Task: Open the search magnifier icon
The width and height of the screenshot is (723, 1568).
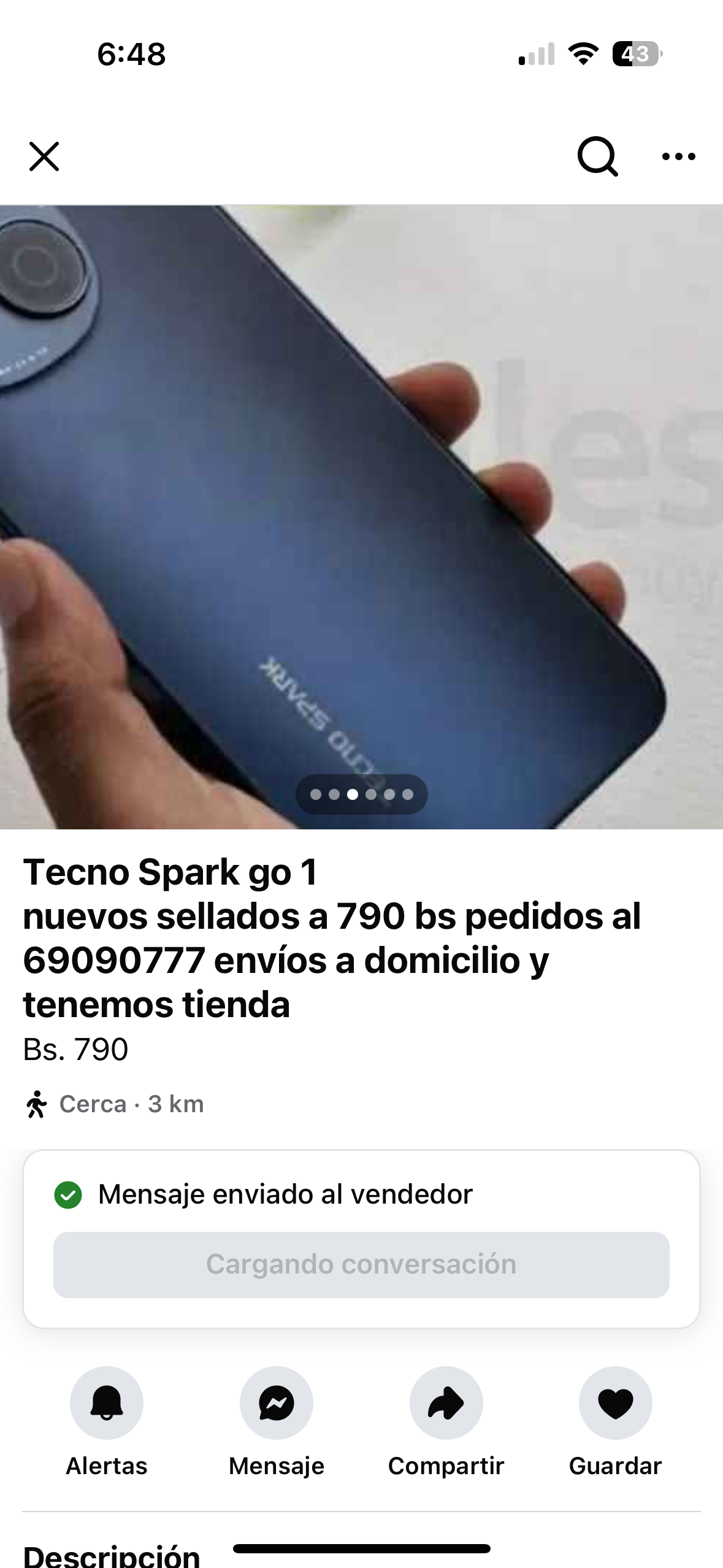Action: coord(597,156)
